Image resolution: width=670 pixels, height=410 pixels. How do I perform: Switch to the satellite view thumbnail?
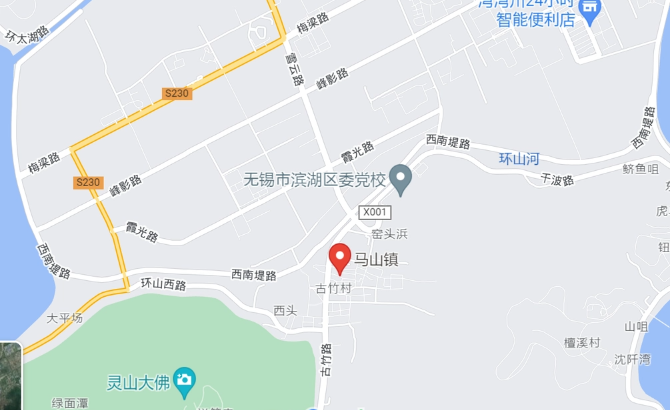9,375
